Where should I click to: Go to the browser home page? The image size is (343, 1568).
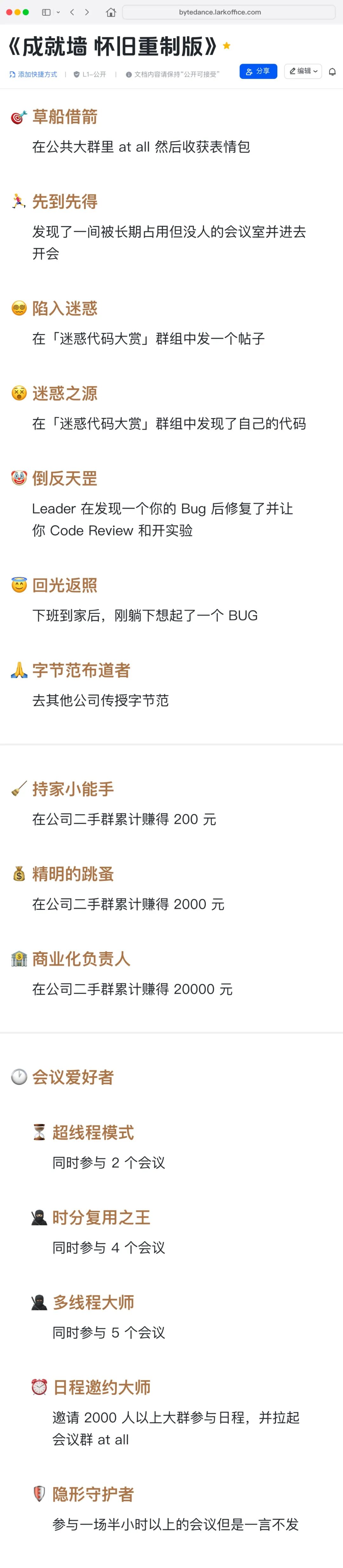(111, 12)
